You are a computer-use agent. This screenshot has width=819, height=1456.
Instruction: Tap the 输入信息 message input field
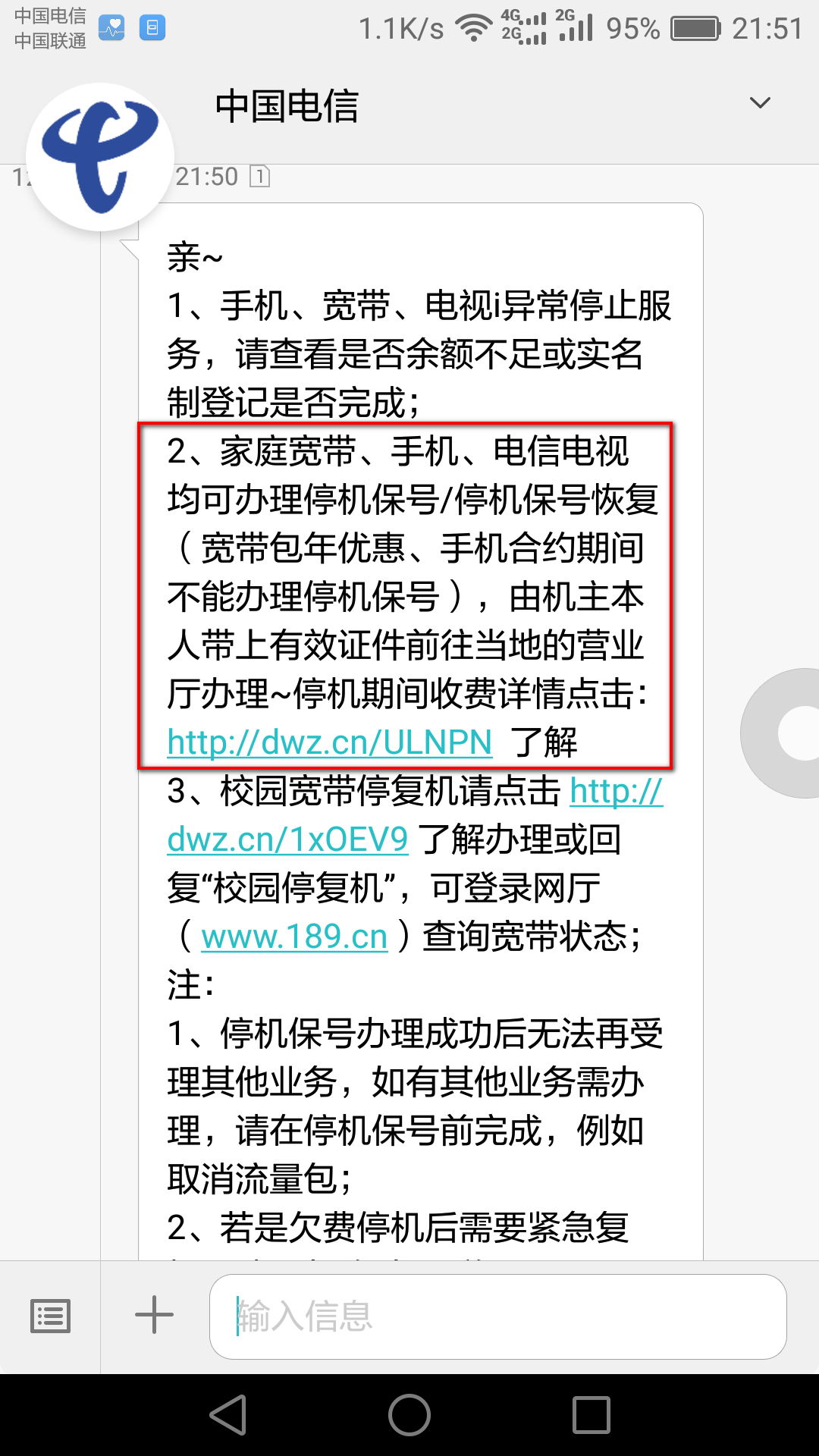tap(497, 1316)
